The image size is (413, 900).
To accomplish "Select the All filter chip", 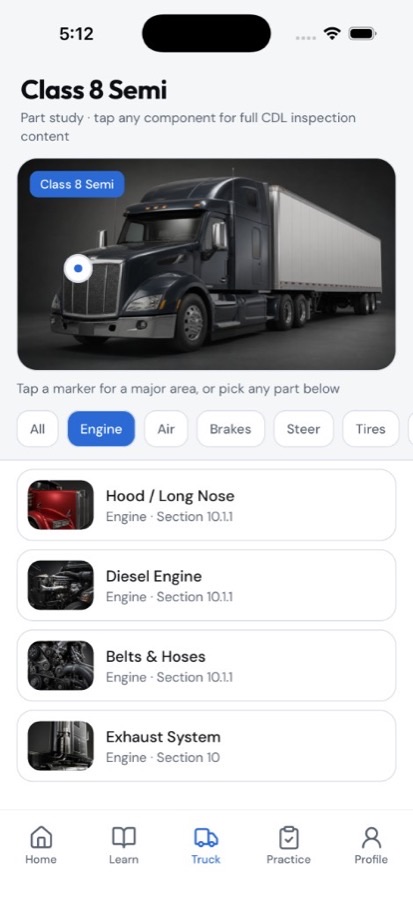I will (x=38, y=429).
